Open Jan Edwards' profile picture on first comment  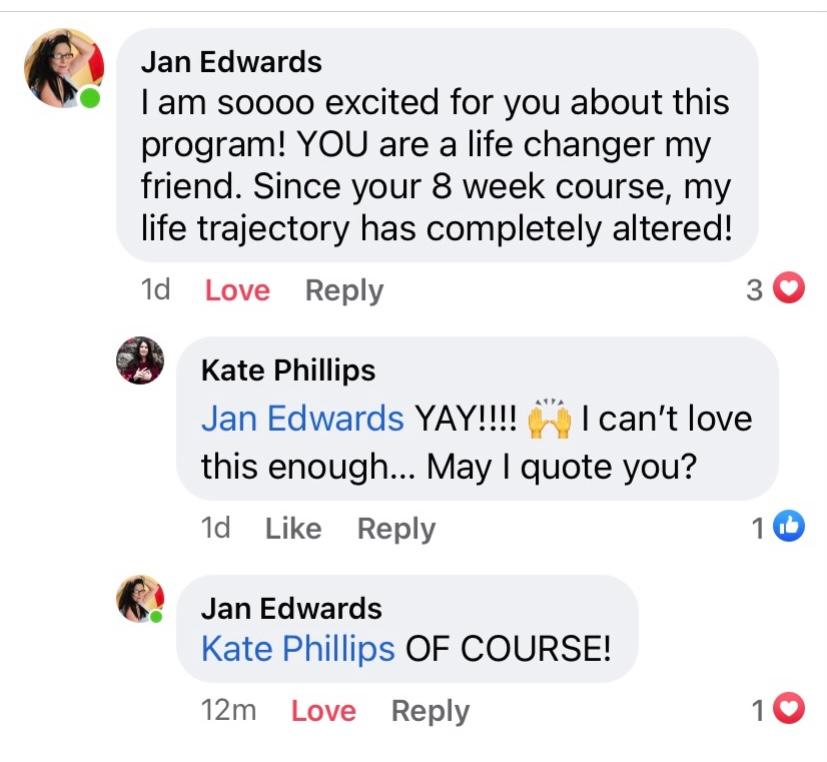click(x=63, y=68)
